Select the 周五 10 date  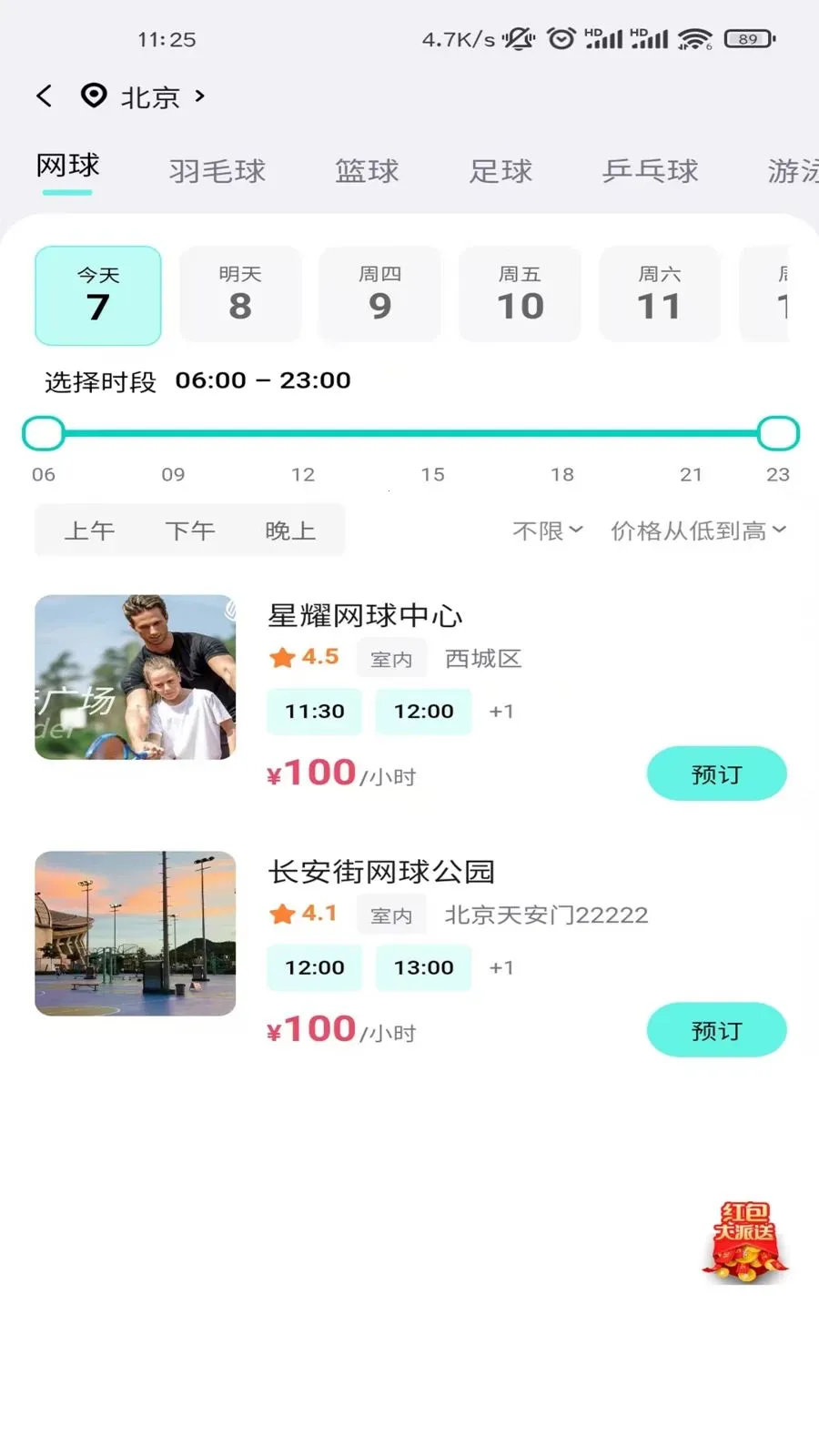[520, 295]
